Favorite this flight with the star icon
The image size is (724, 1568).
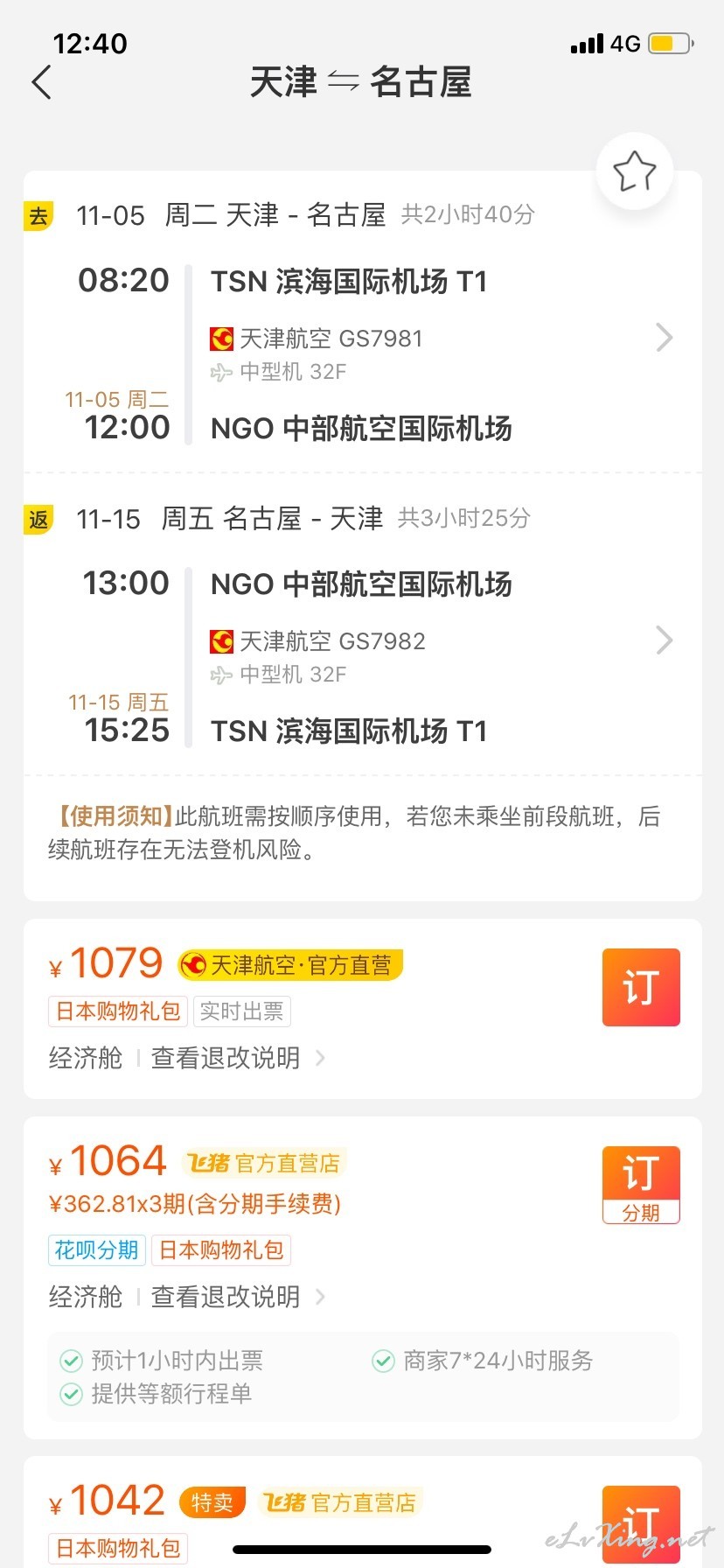coord(634,171)
